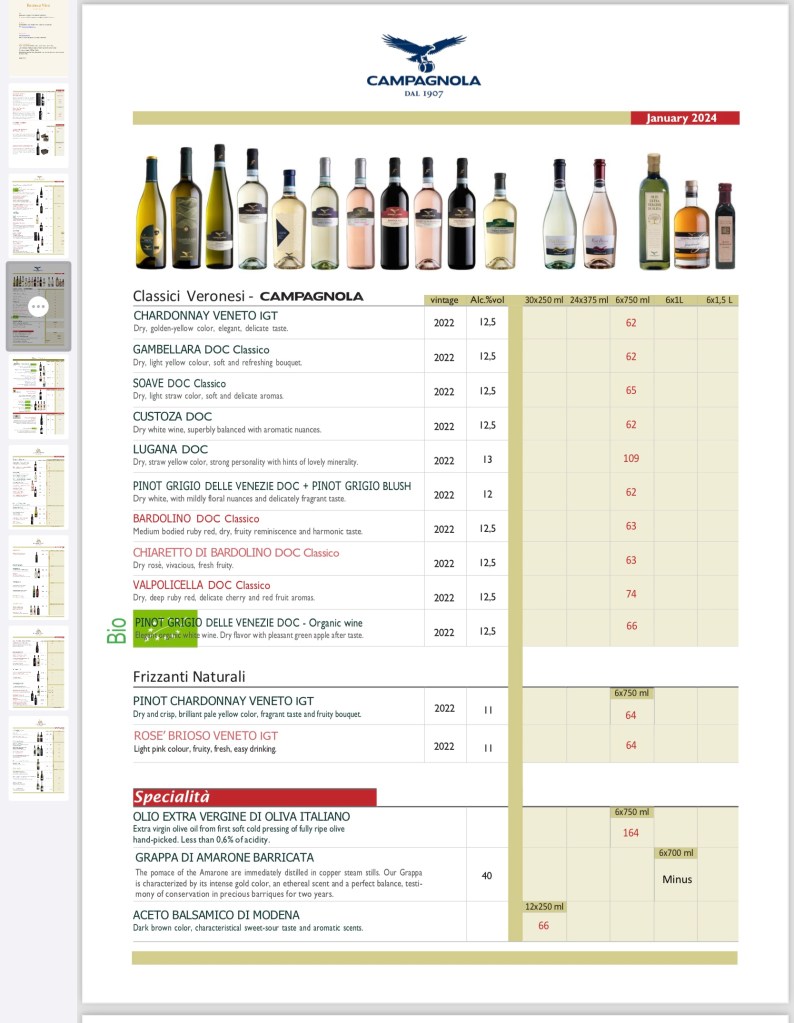
Task: Go to the second page thumbnail
Action: tap(38, 125)
